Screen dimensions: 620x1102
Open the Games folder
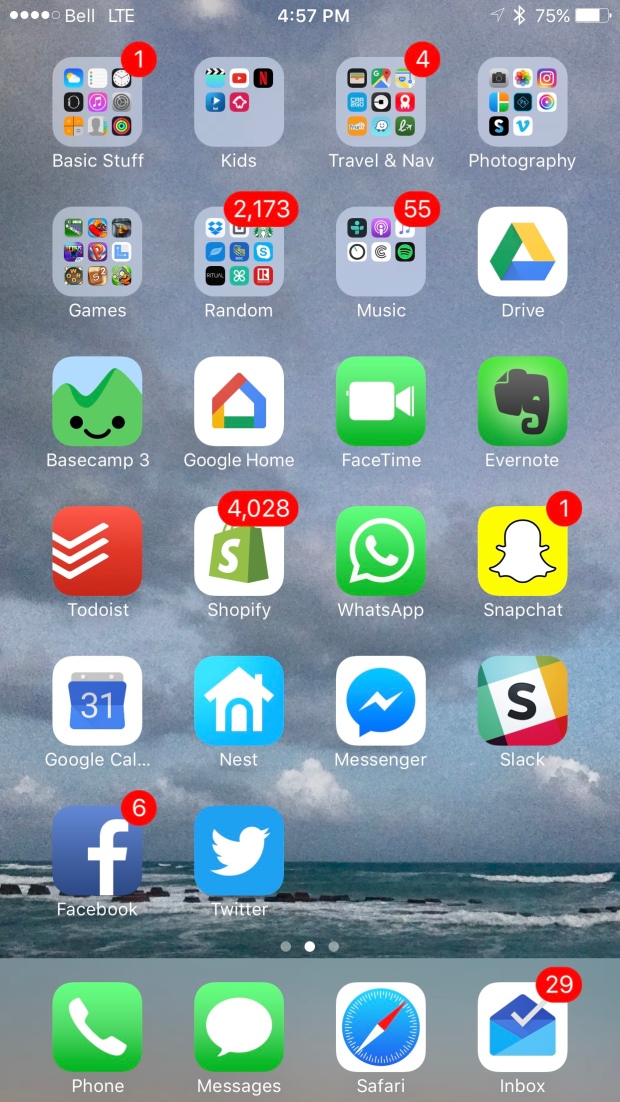[97, 252]
